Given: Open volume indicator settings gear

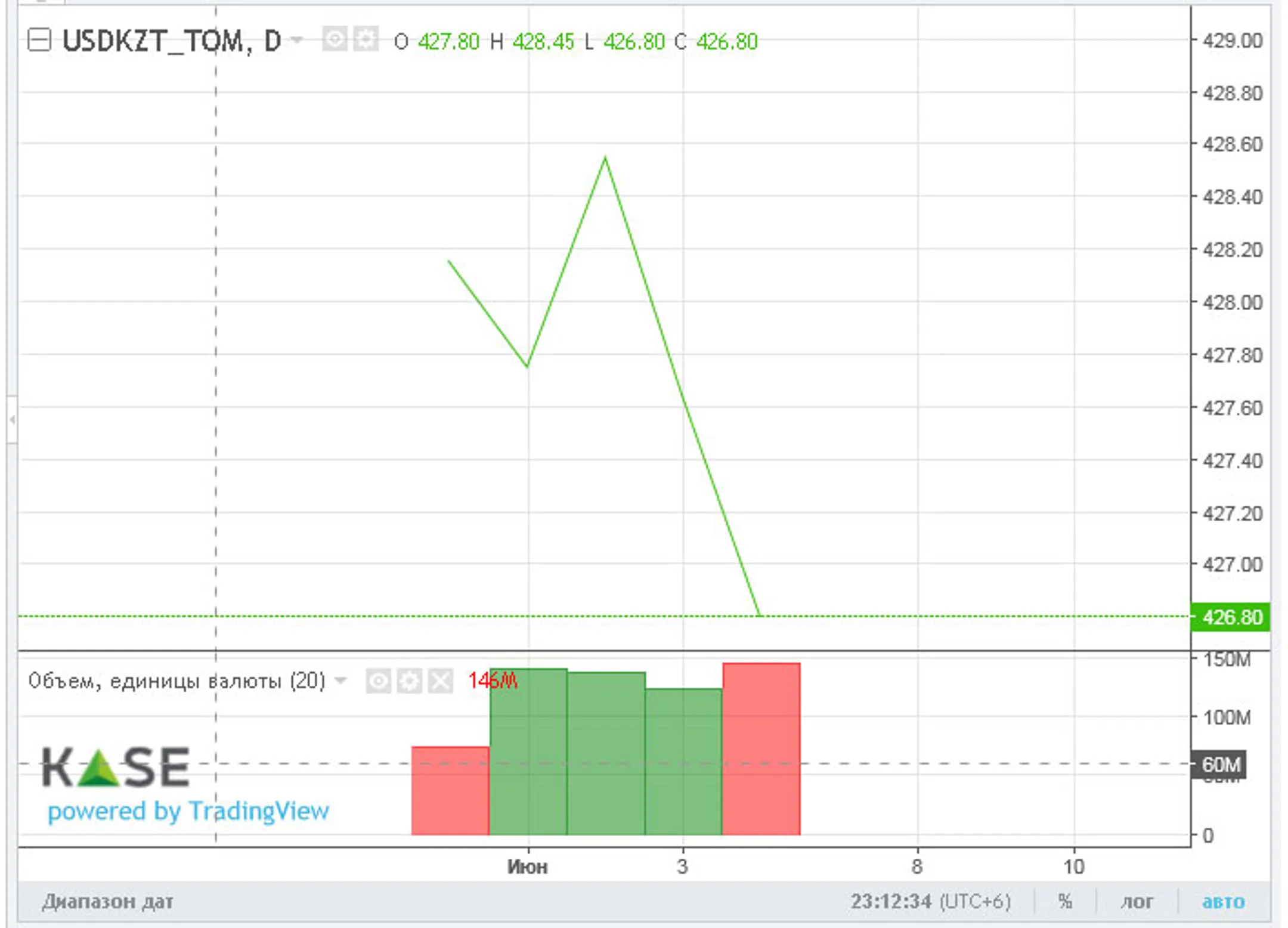Looking at the screenshot, I should pyautogui.click(x=409, y=680).
